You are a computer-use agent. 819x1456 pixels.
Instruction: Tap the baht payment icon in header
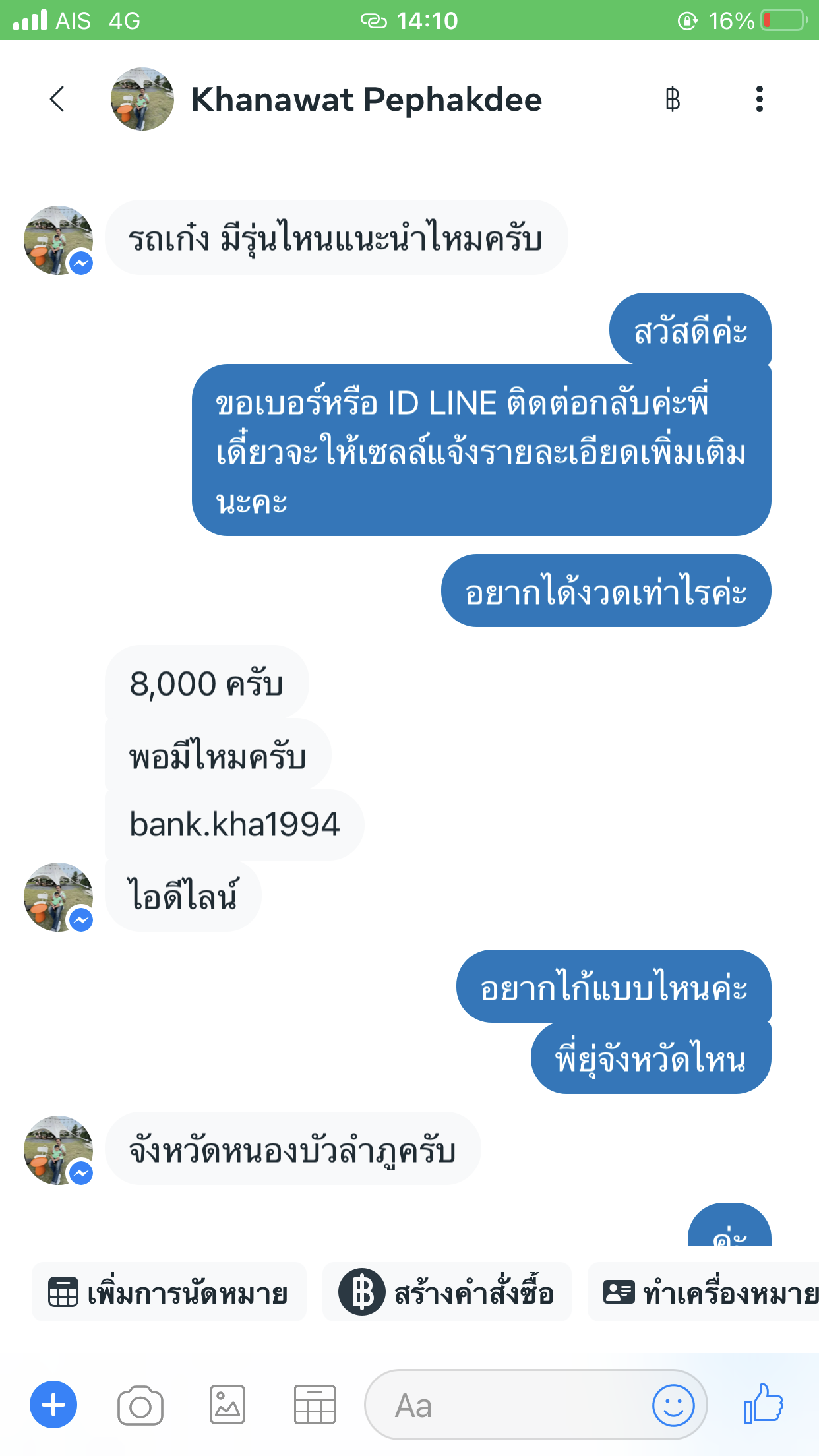tap(672, 100)
